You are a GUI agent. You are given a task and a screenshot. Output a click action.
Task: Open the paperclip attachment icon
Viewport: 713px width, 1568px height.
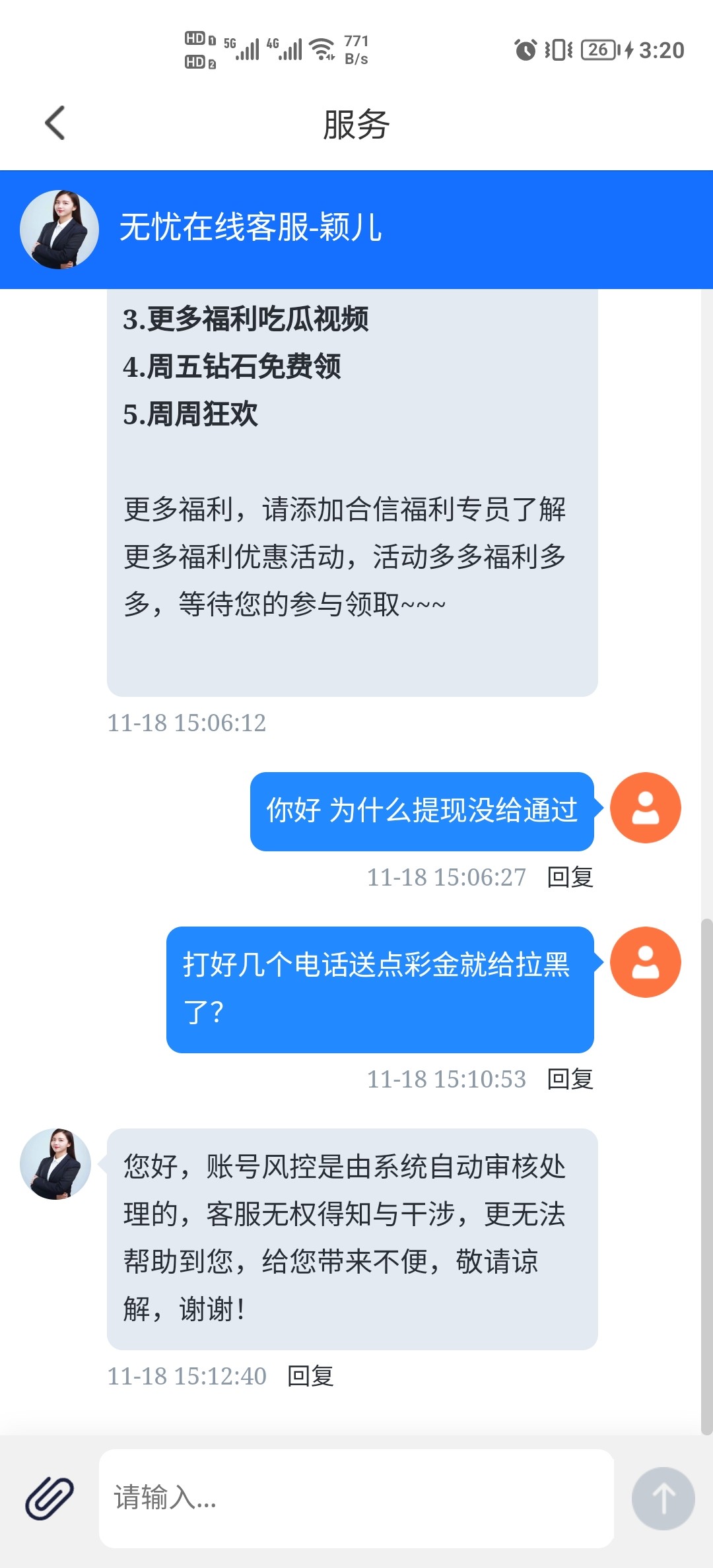50,1498
